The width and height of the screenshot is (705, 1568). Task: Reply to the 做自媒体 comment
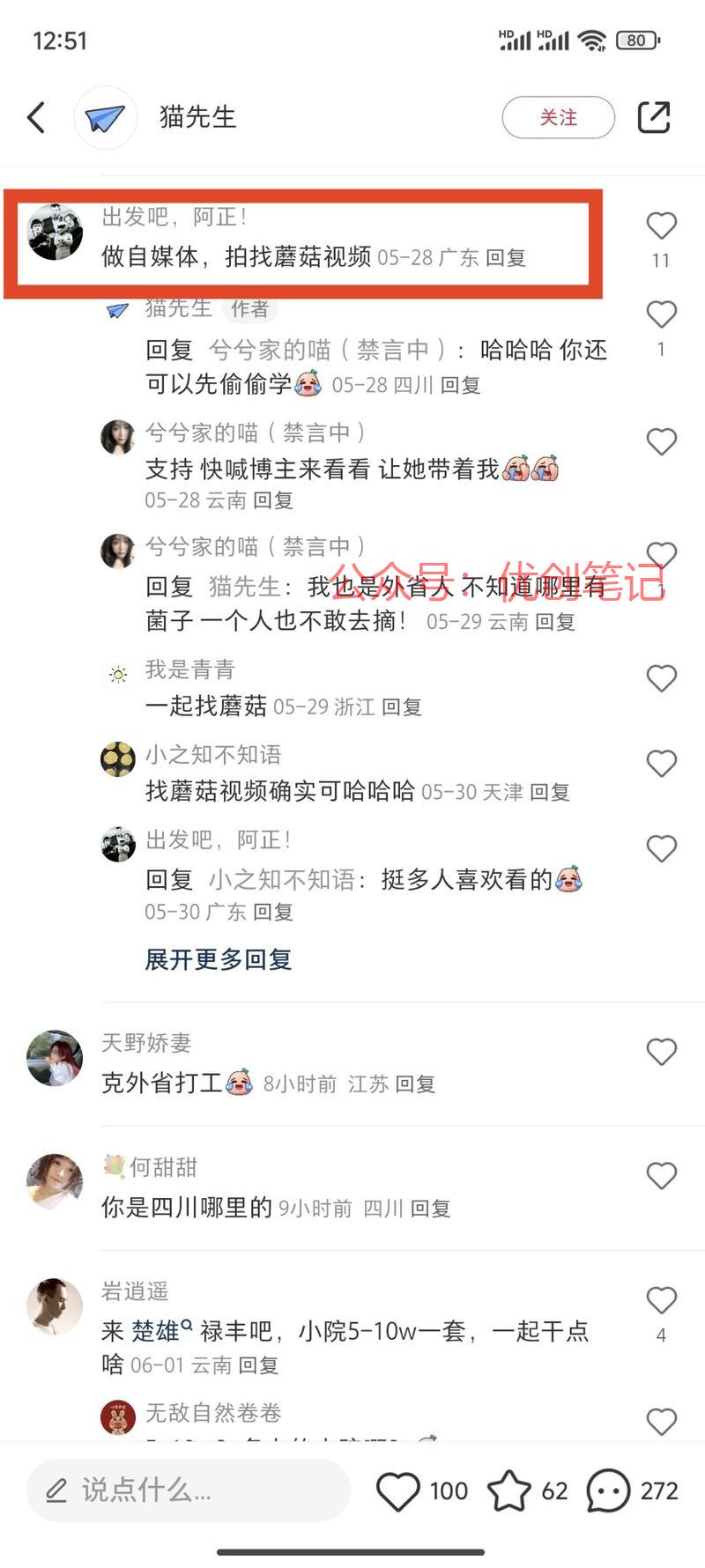(x=506, y=258)
